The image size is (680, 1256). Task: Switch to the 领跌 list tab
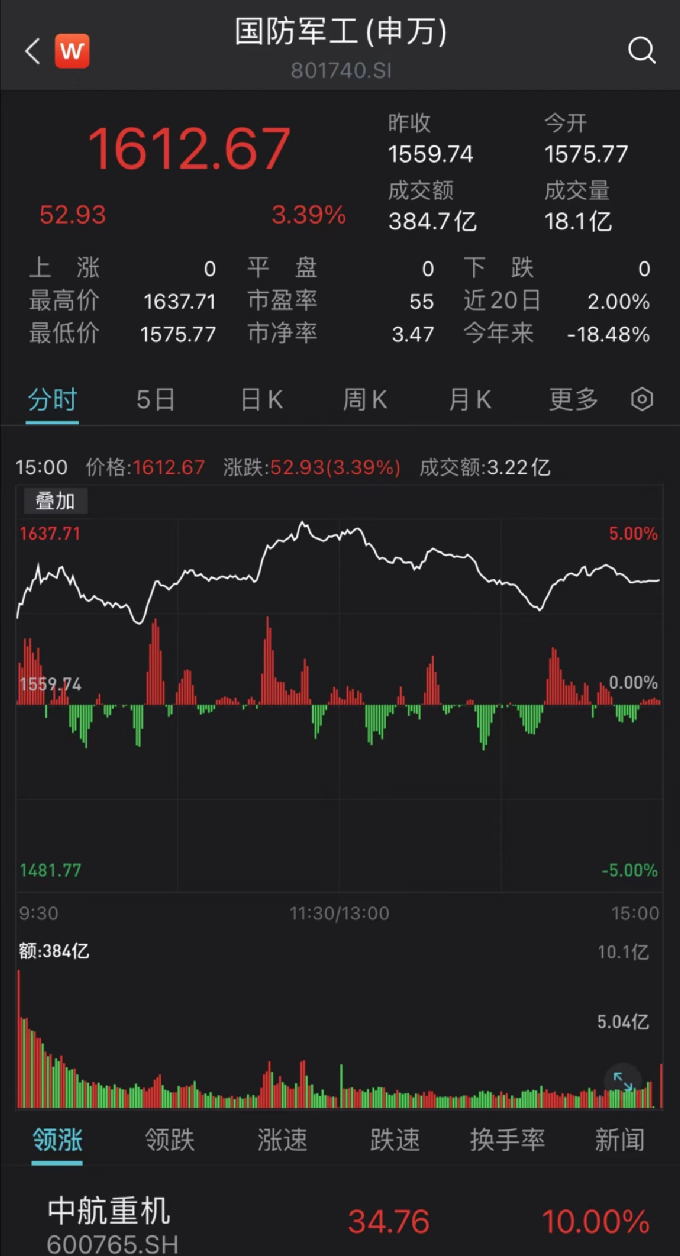pyautogui.click(x=170, y=1139)
